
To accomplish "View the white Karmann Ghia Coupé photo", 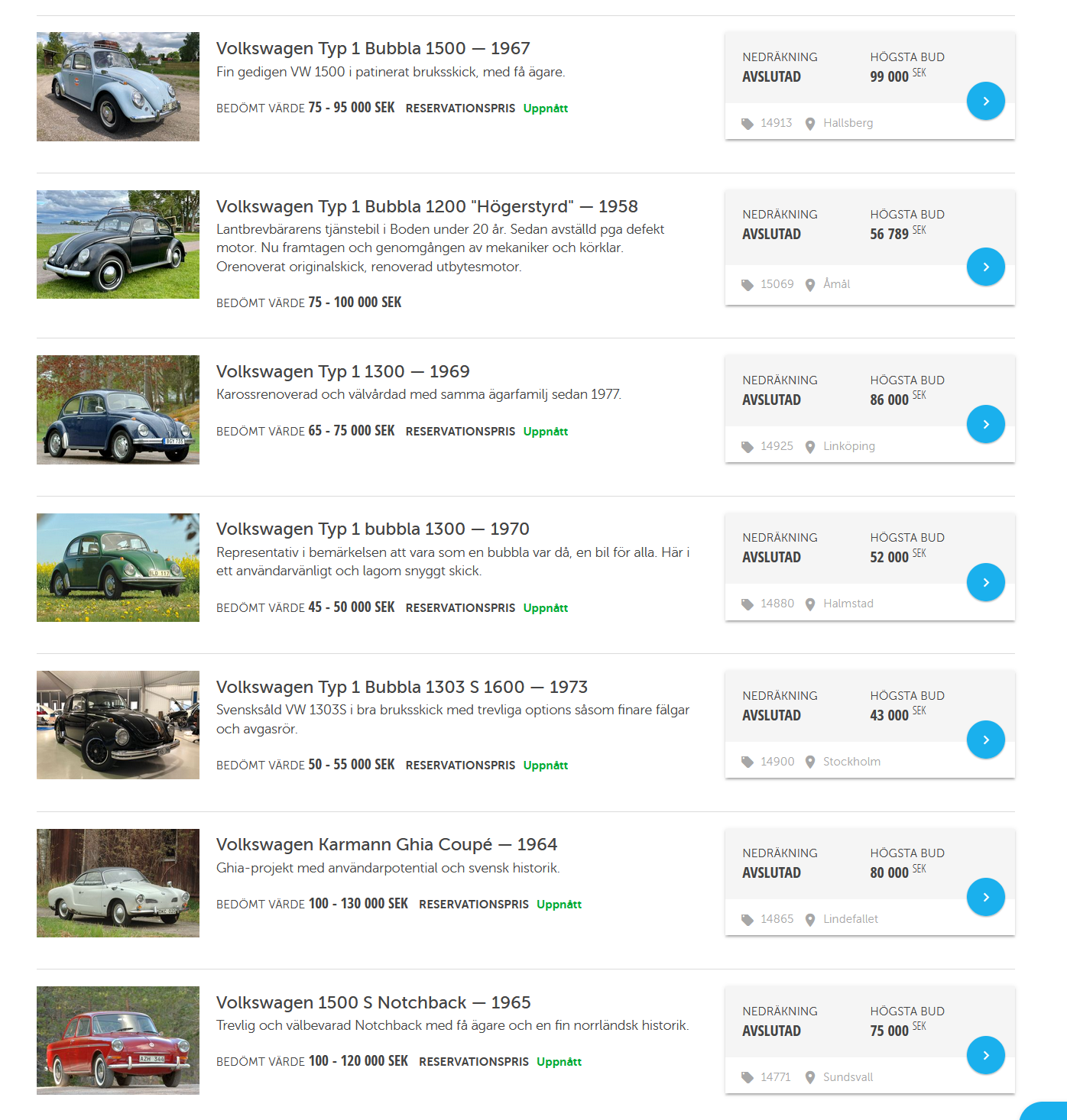I will [x=118, y=883].
